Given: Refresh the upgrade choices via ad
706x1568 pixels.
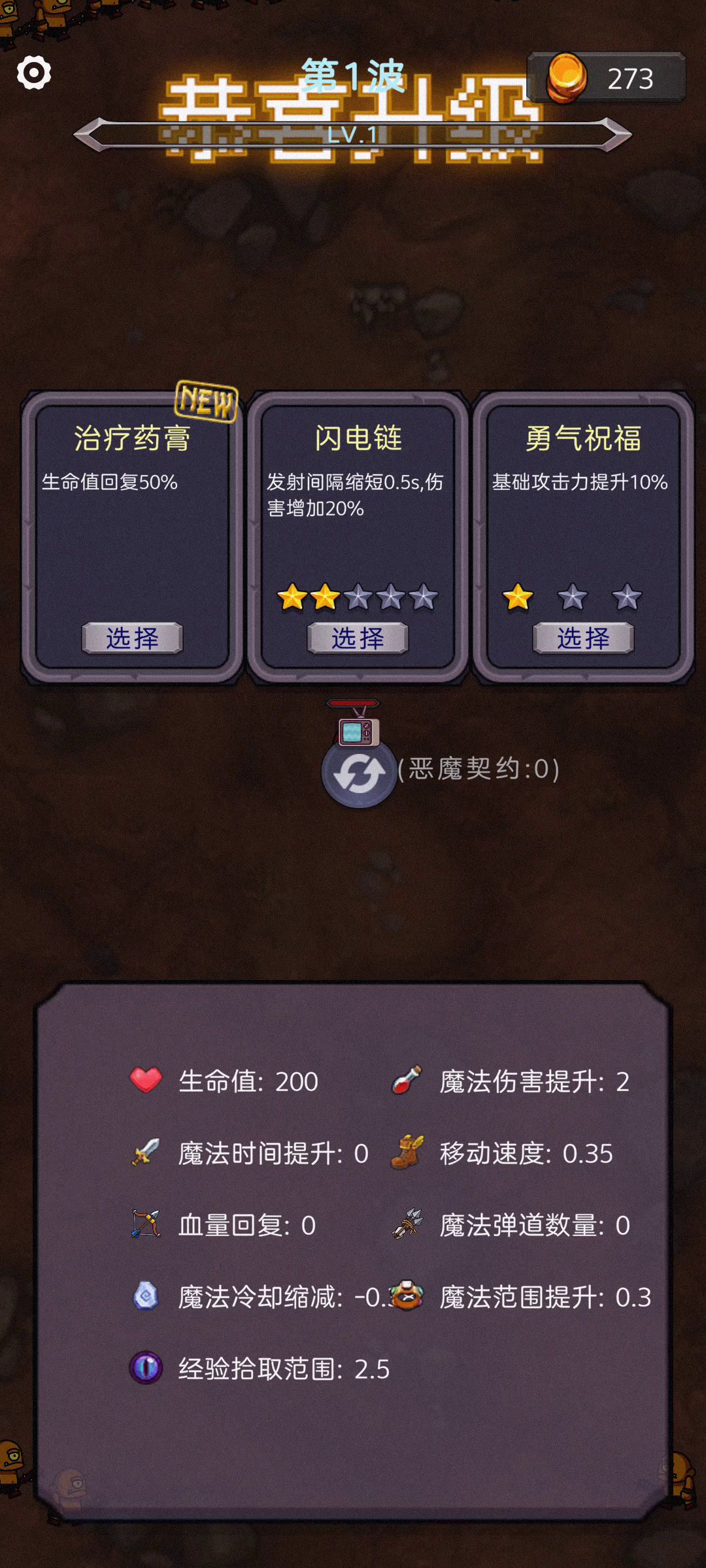Looking at the screenshot, I should pyautogui.click(x=359, y=772).
